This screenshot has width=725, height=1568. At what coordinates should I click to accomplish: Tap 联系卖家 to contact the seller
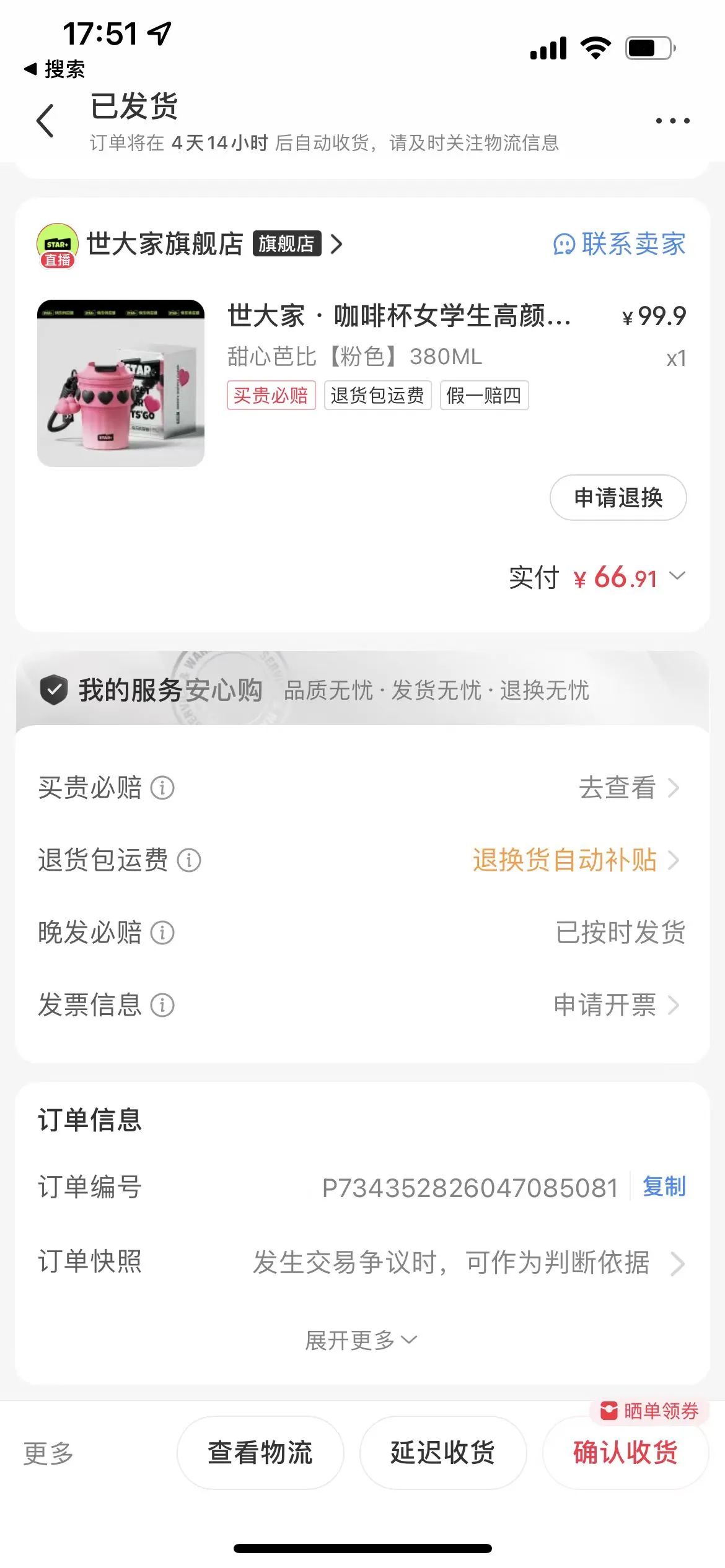pos(619,244)
